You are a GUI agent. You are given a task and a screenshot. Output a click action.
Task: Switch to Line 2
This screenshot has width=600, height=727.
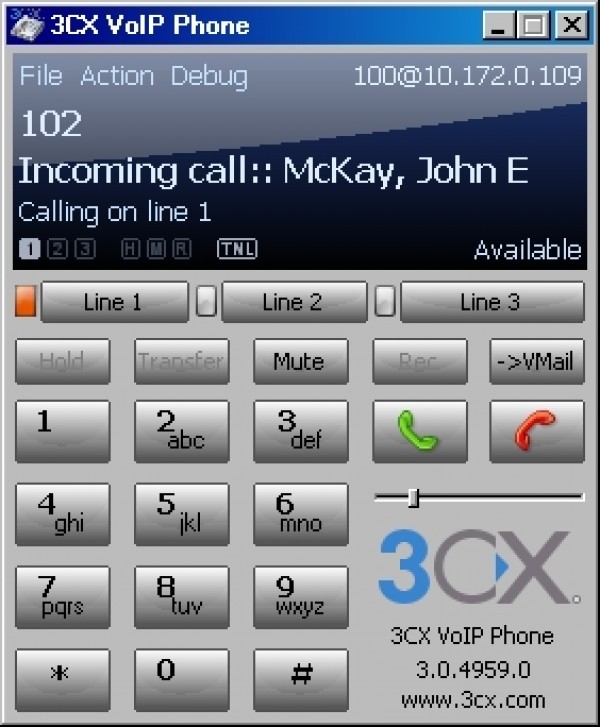tap(293, 302)
